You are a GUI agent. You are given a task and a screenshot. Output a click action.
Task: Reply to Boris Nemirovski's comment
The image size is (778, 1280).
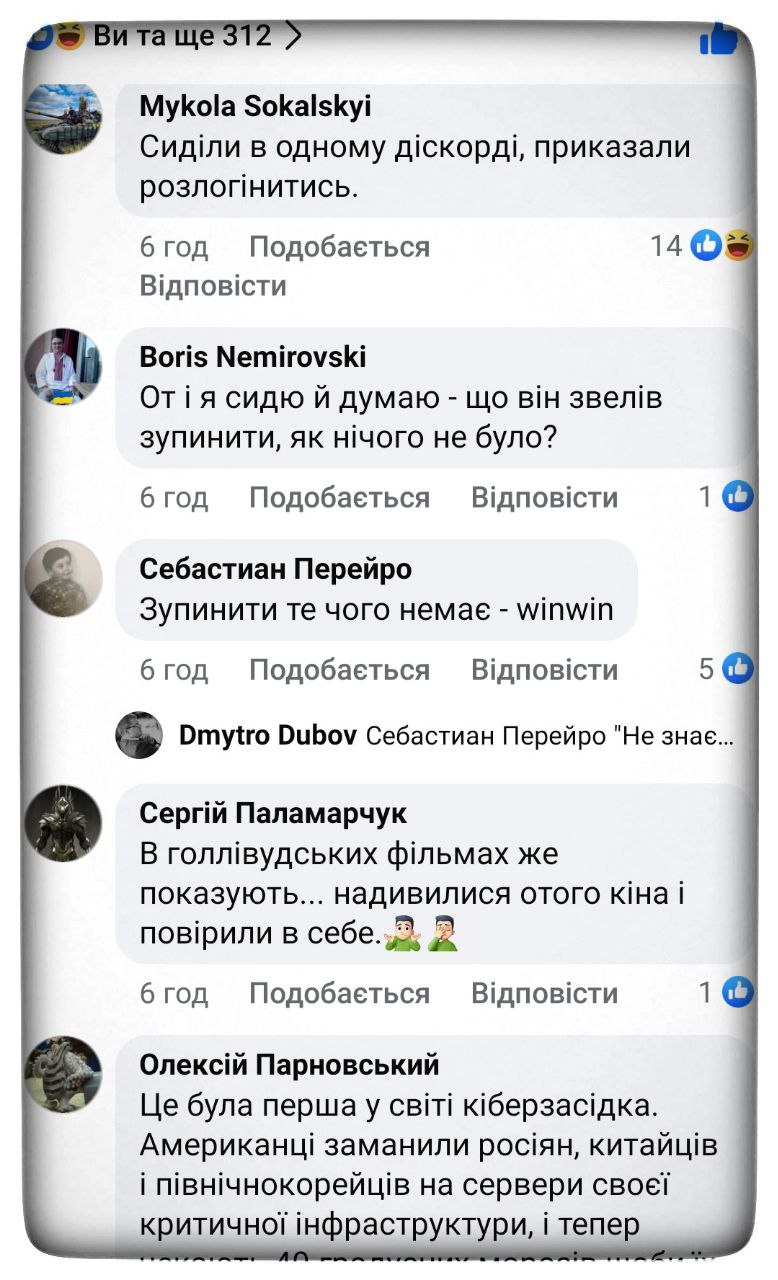click(544, 498)
